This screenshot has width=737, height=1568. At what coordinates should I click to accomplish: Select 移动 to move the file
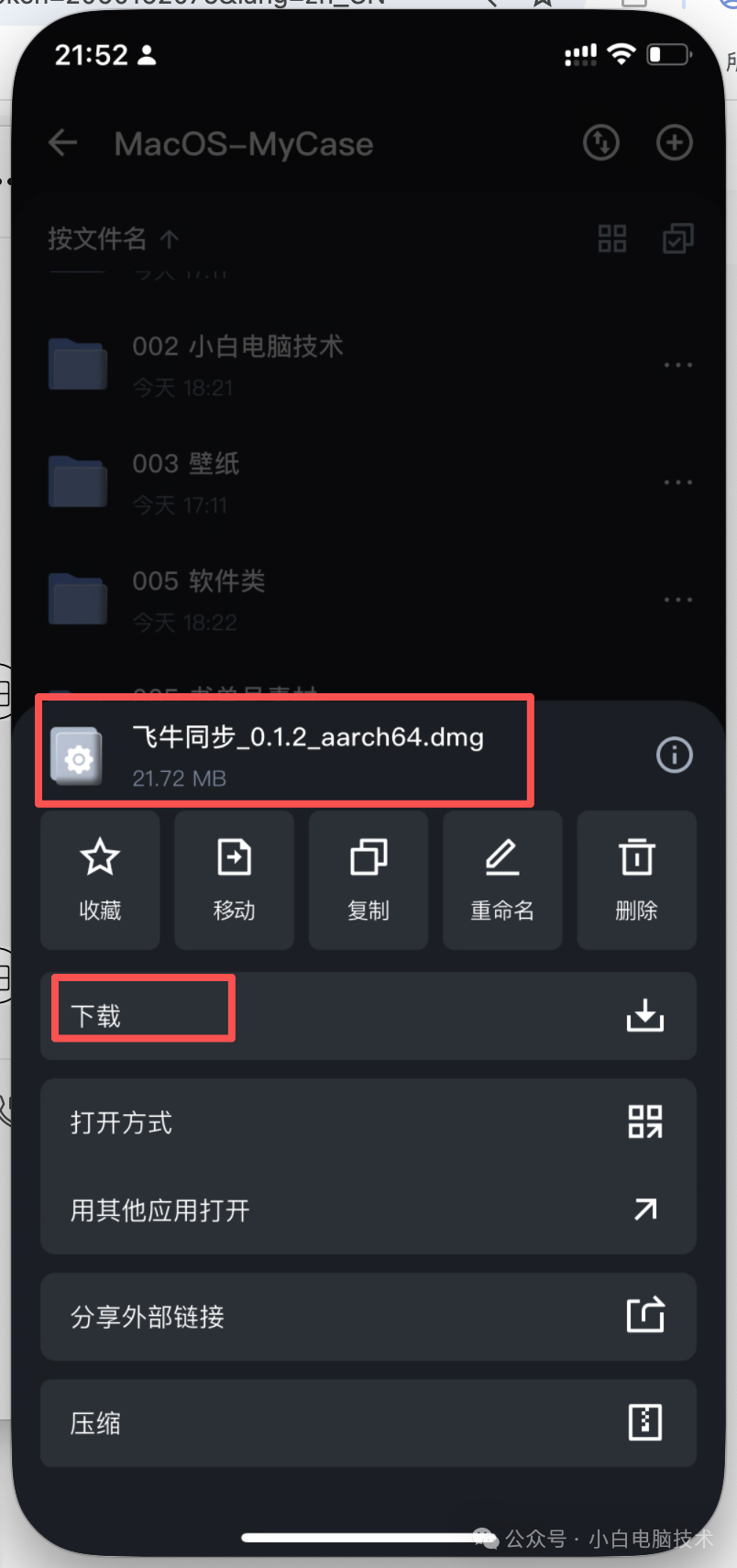(234, 880)
